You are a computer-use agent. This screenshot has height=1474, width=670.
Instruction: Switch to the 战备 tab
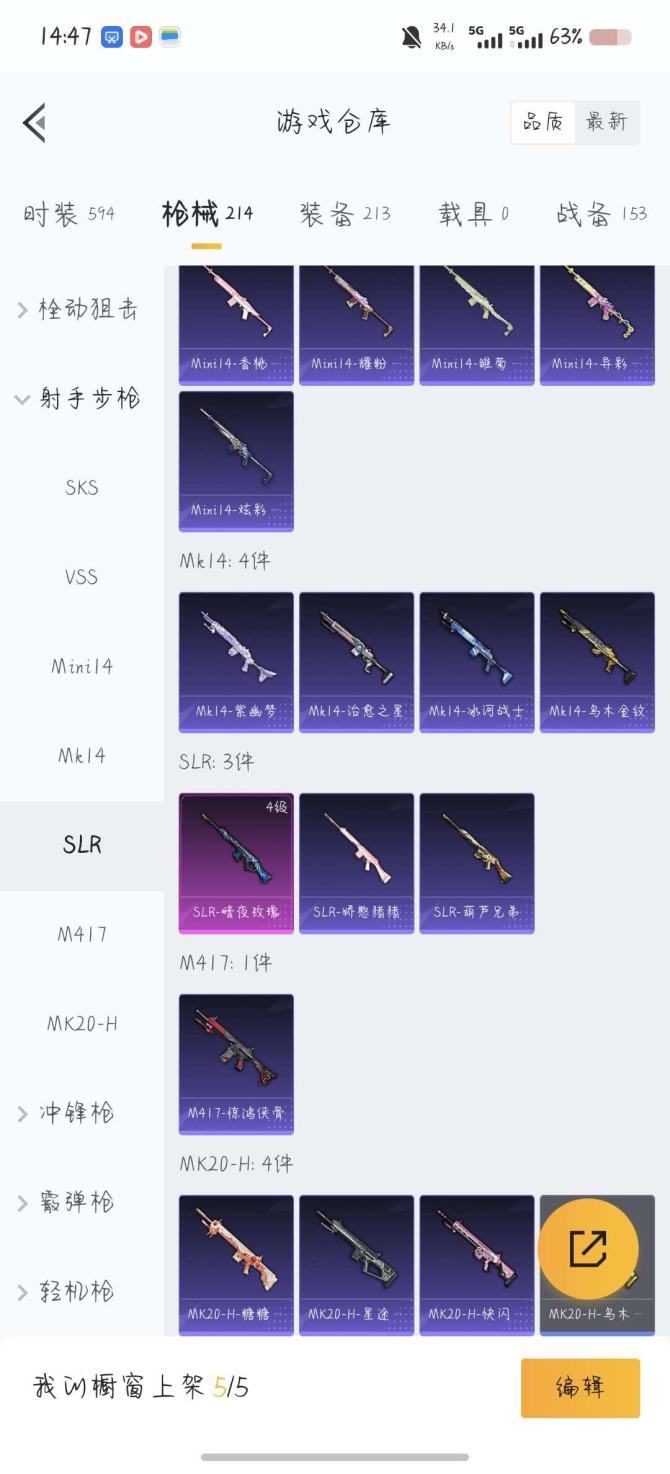click(x=601, y=213)
